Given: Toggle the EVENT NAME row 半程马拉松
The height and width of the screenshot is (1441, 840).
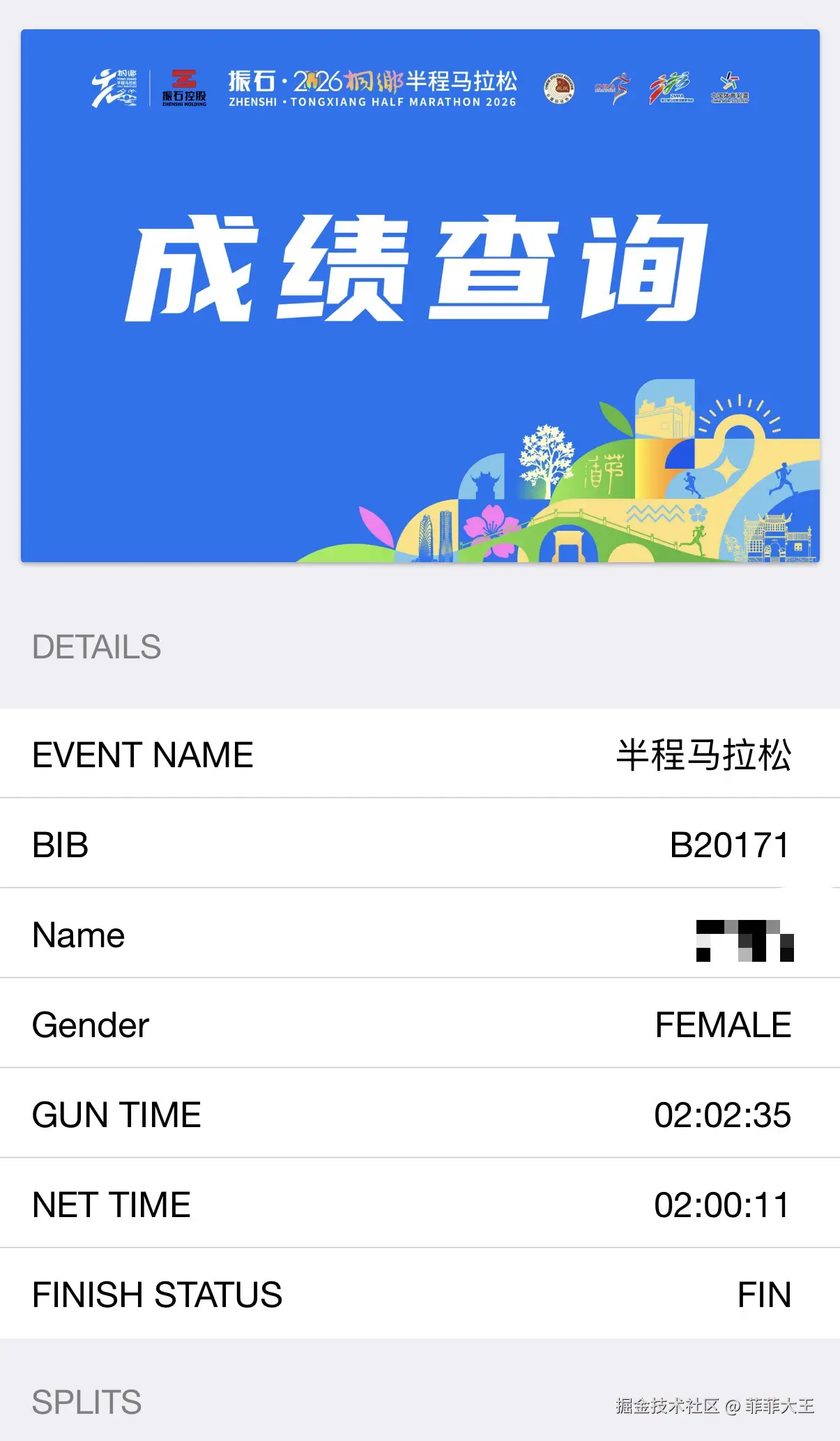Looking at the screenshot, I should point(420,754).
